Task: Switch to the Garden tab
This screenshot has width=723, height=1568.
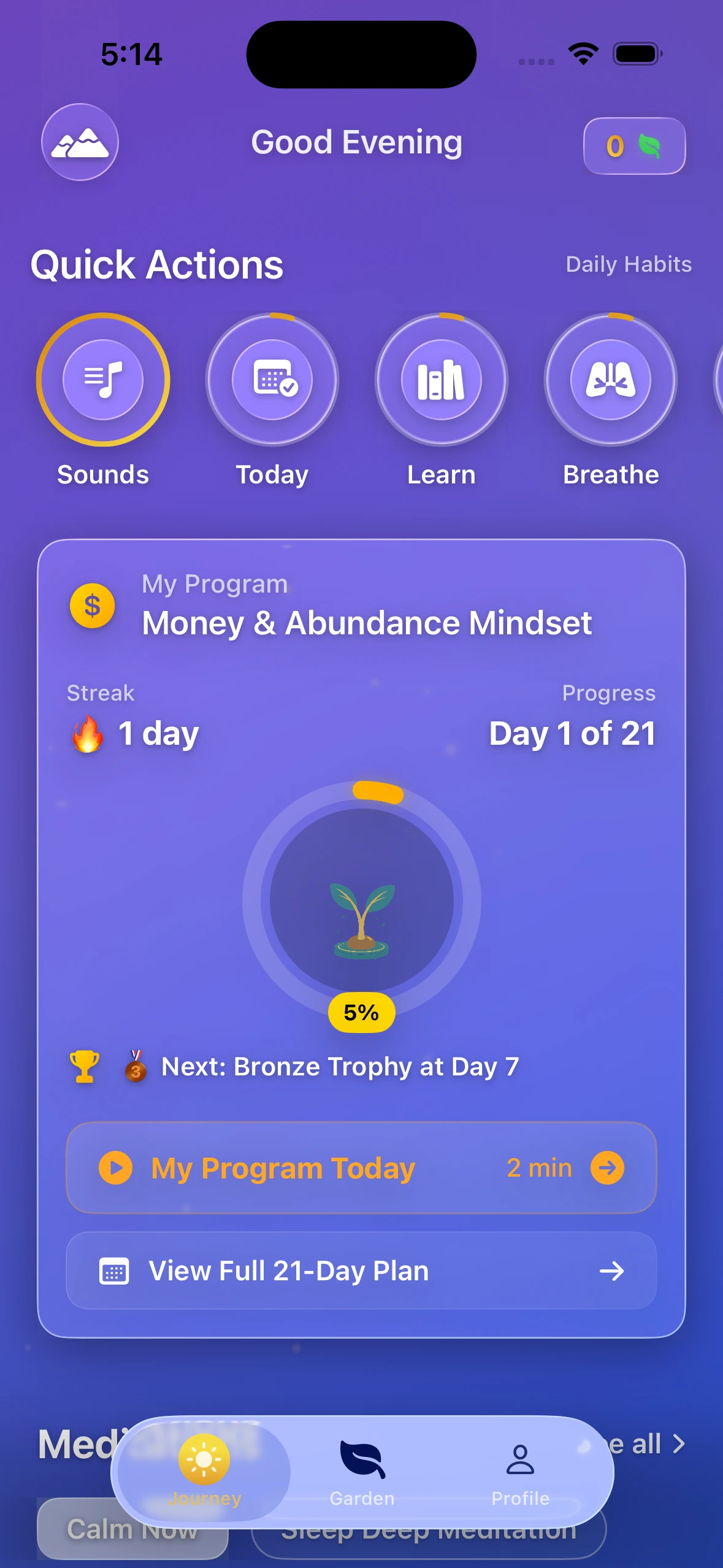Action: click(x=361, y=1472)
